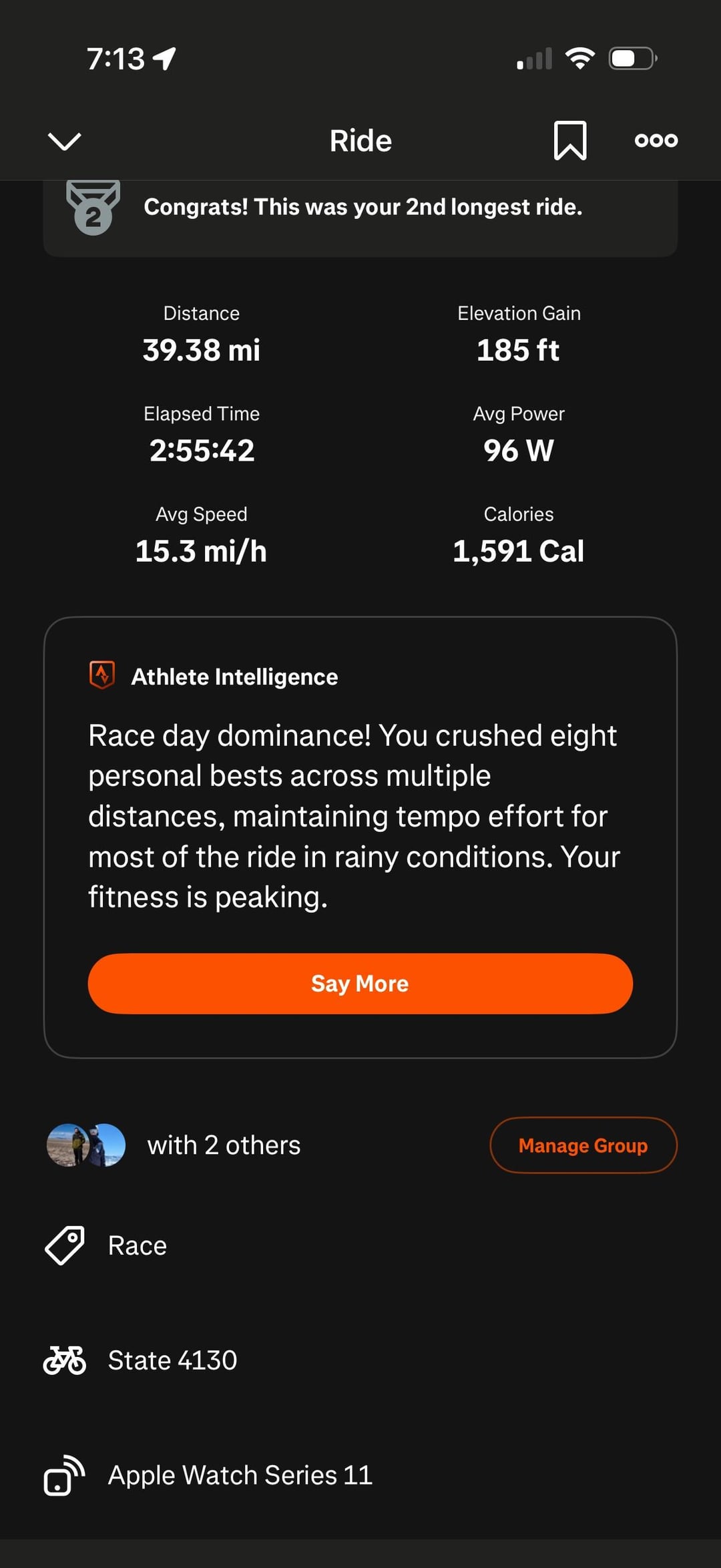View the 2 others on this ride
721x1568 pixels.
(174, 1145)
